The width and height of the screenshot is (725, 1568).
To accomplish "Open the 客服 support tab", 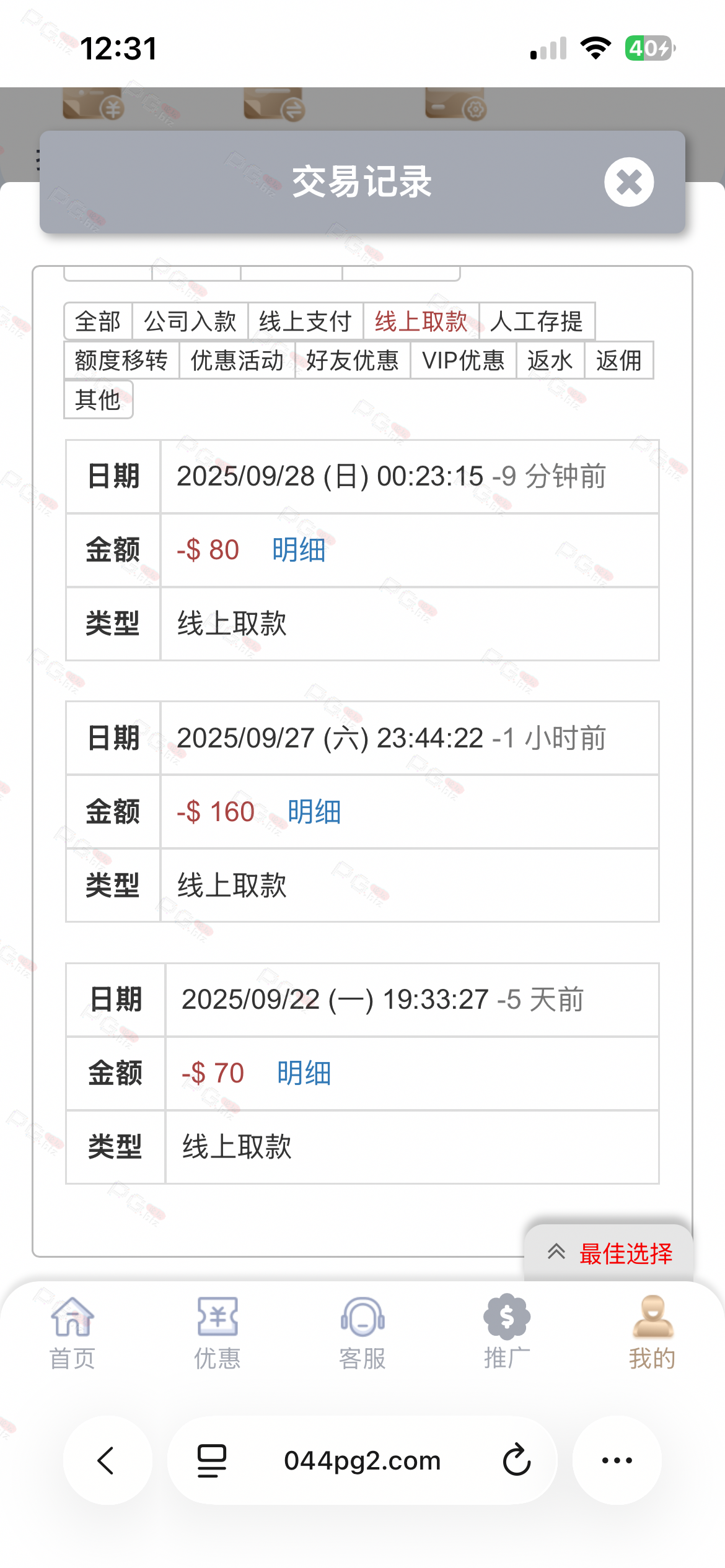I will 362,1331.
